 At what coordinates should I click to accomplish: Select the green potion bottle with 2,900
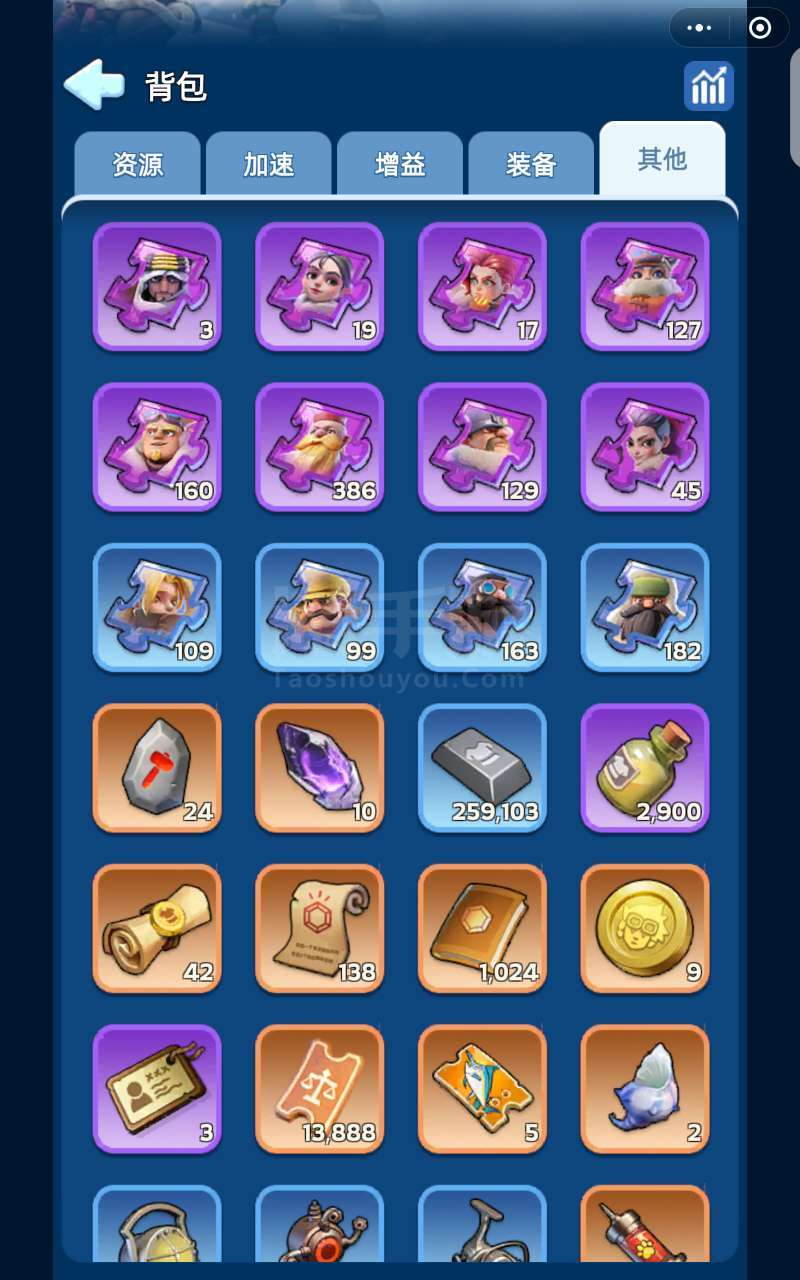click(645, 768)
